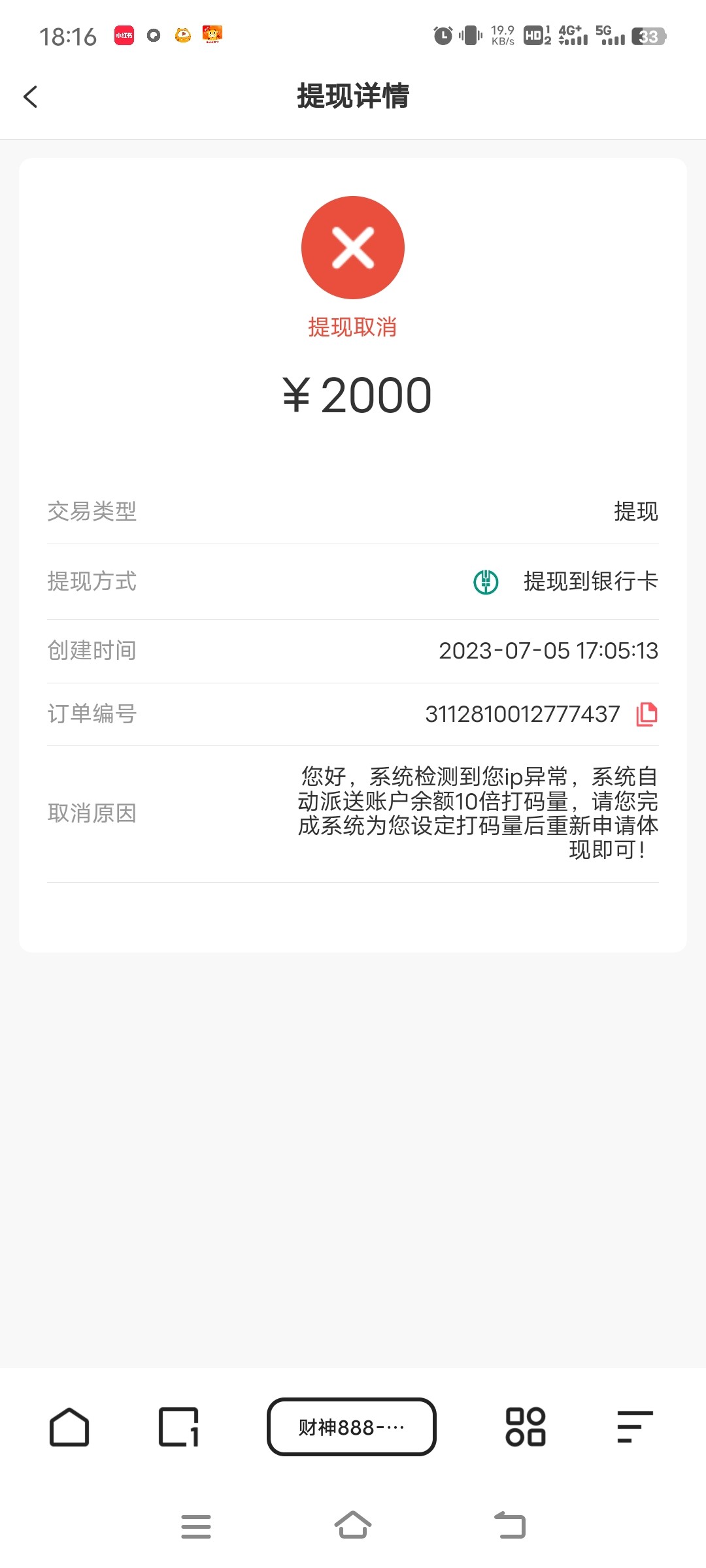Tap the red cancel status circle icon
This screenshot has width=706, height=1568.
[x=352, y=248]
